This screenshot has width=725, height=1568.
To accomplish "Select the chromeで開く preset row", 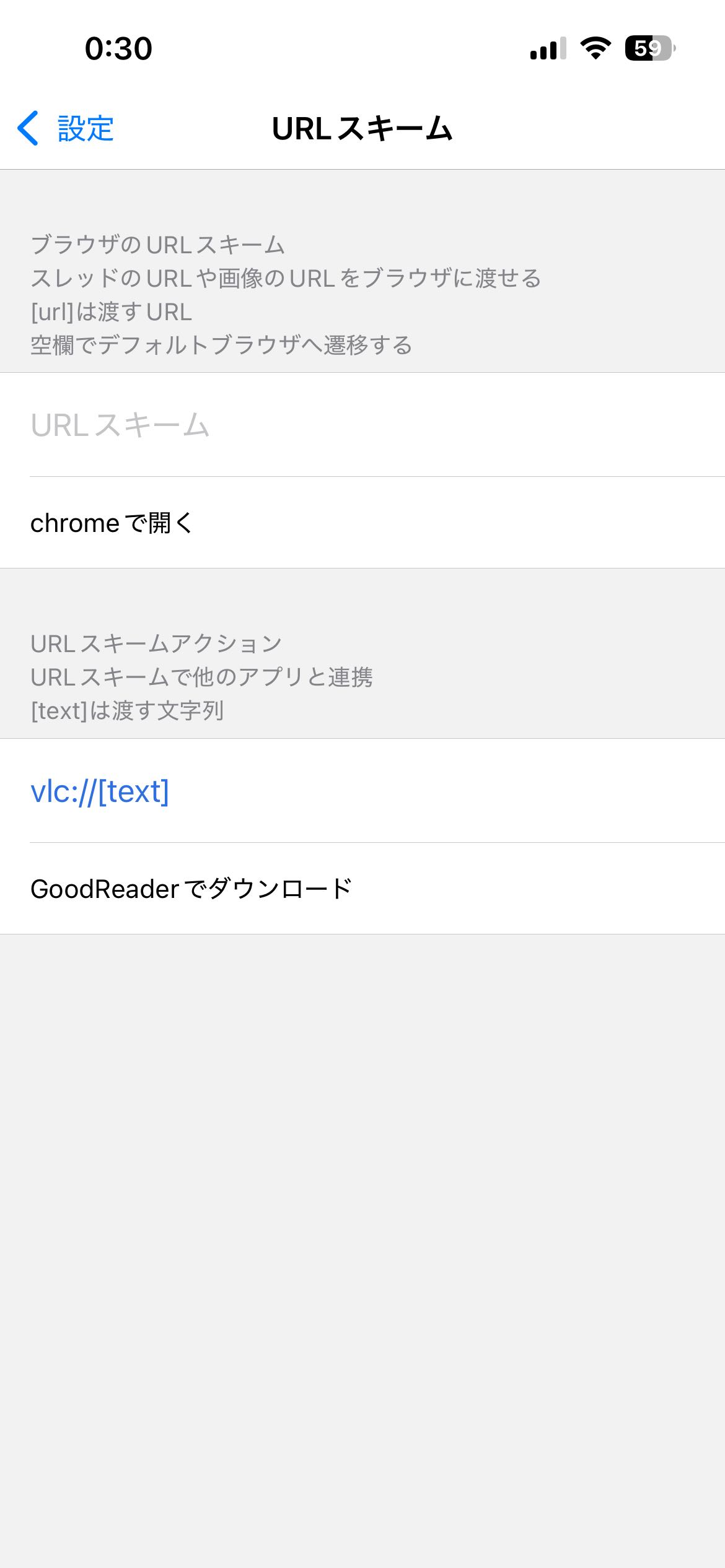I will point(362,523).
